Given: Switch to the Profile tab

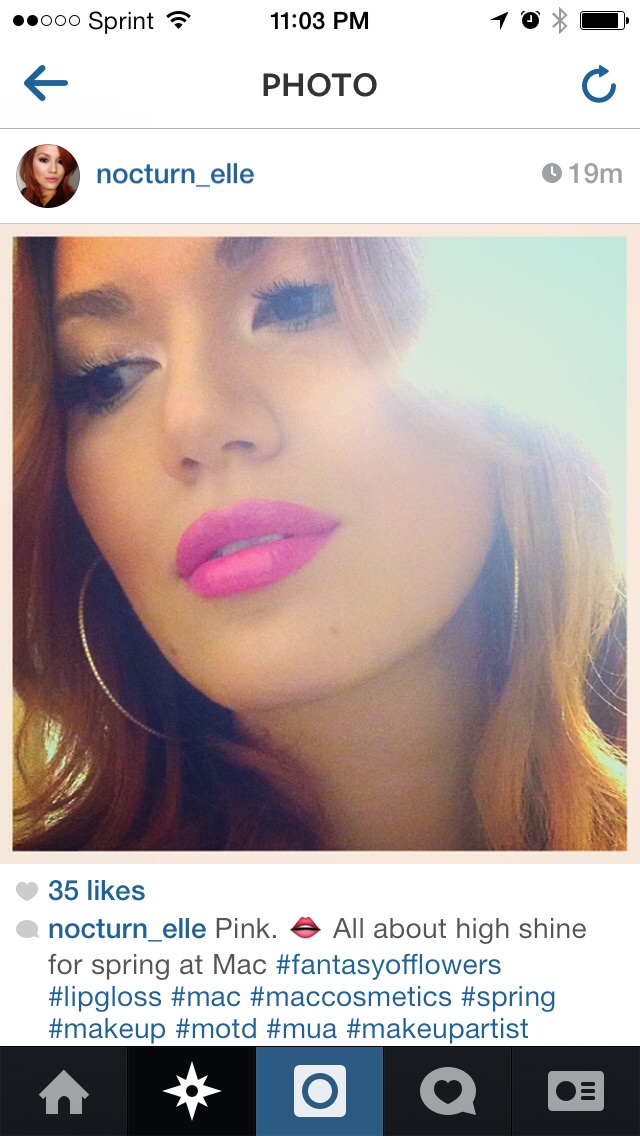Looking at the screenshot, I should click(576, 1092).
